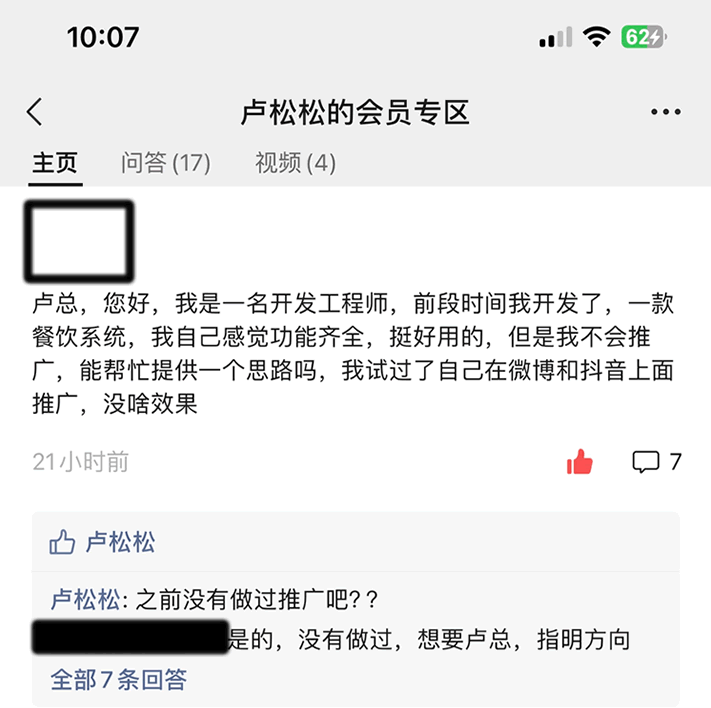Like the post with the red thumbs-up
Viewport: 711px width, 708px height.
[579, 462]
